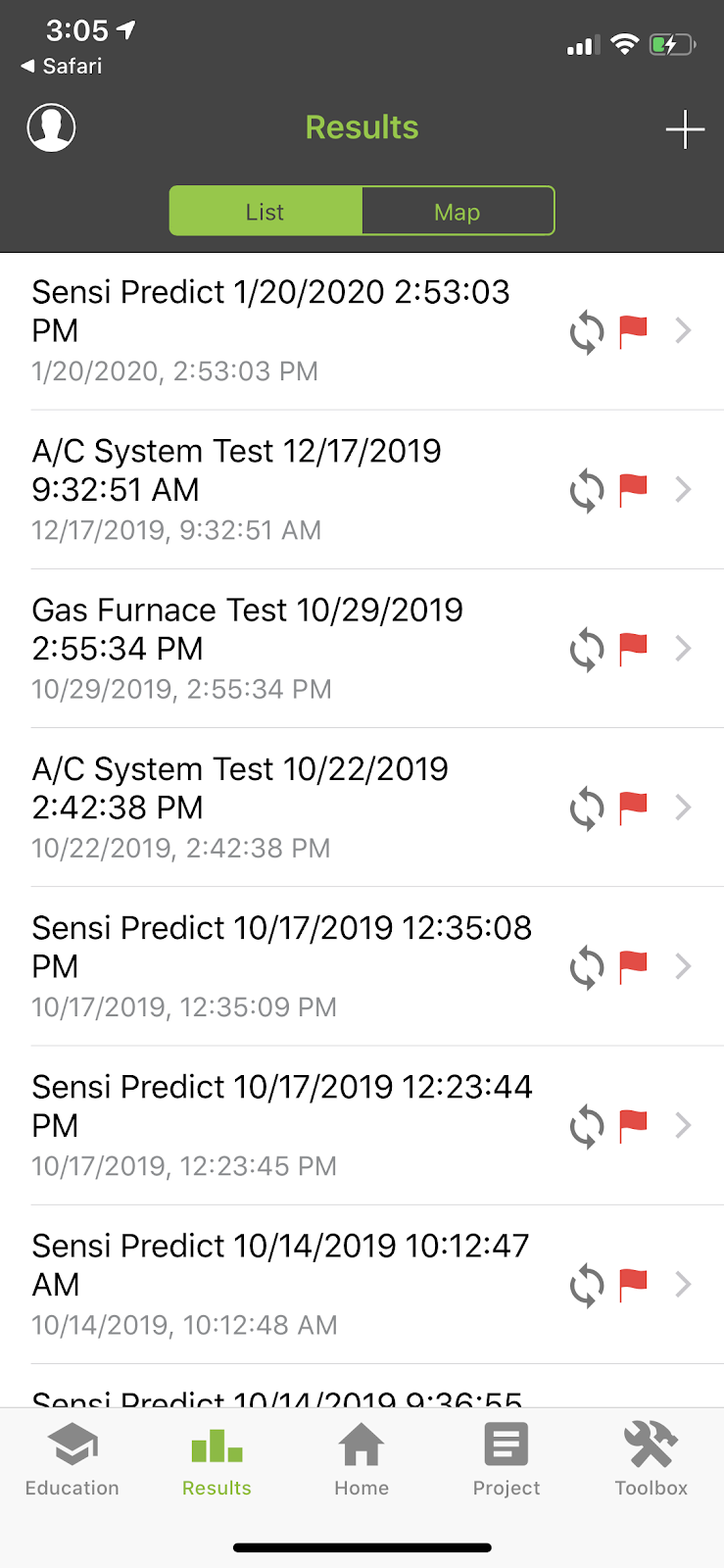Image resolution: width=724 pixels, height=1568 pixels.
Task: Go to the Education tab
Action: pos(72,1460)
